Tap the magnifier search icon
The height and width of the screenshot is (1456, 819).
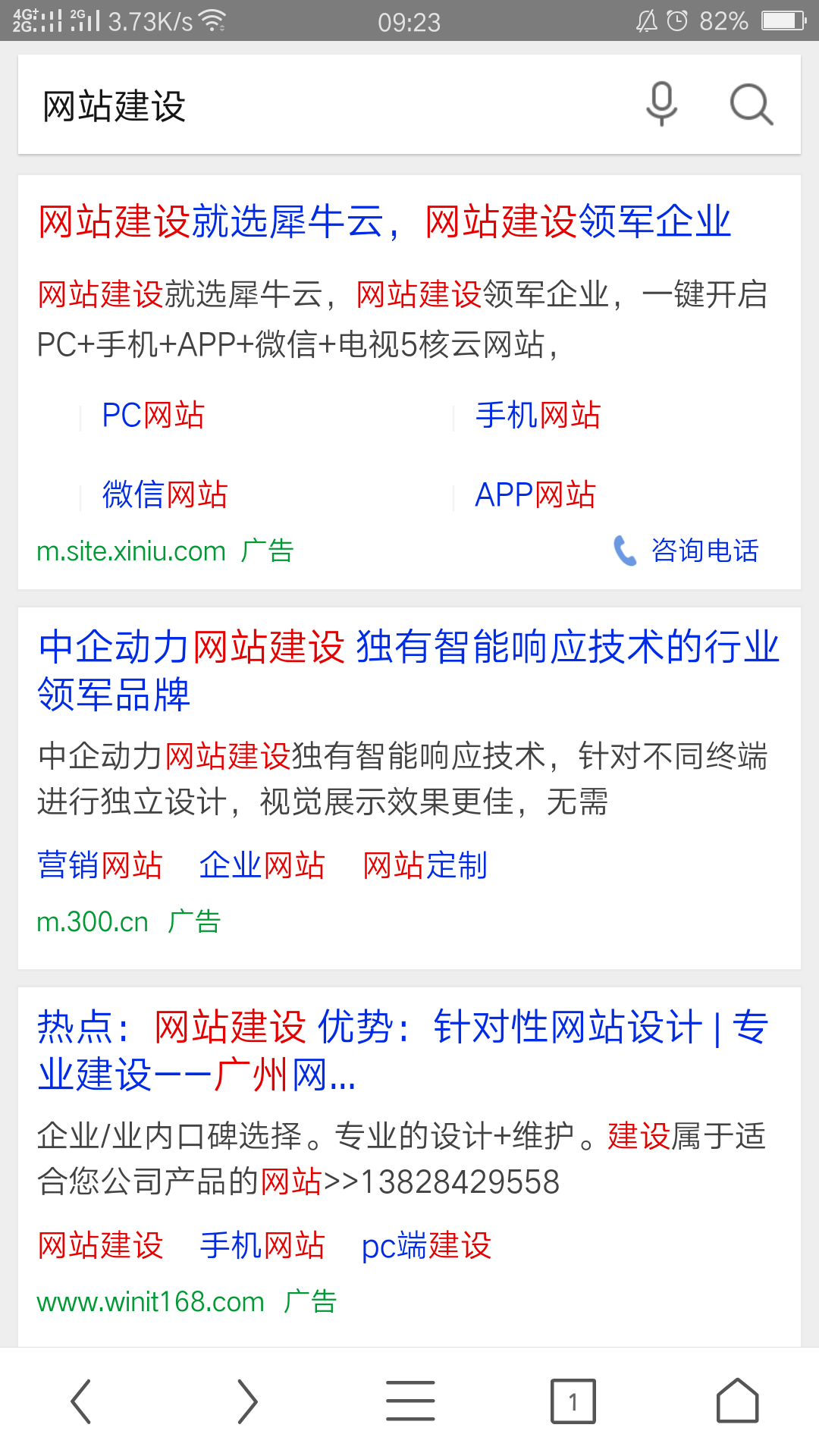click(751, 104)
